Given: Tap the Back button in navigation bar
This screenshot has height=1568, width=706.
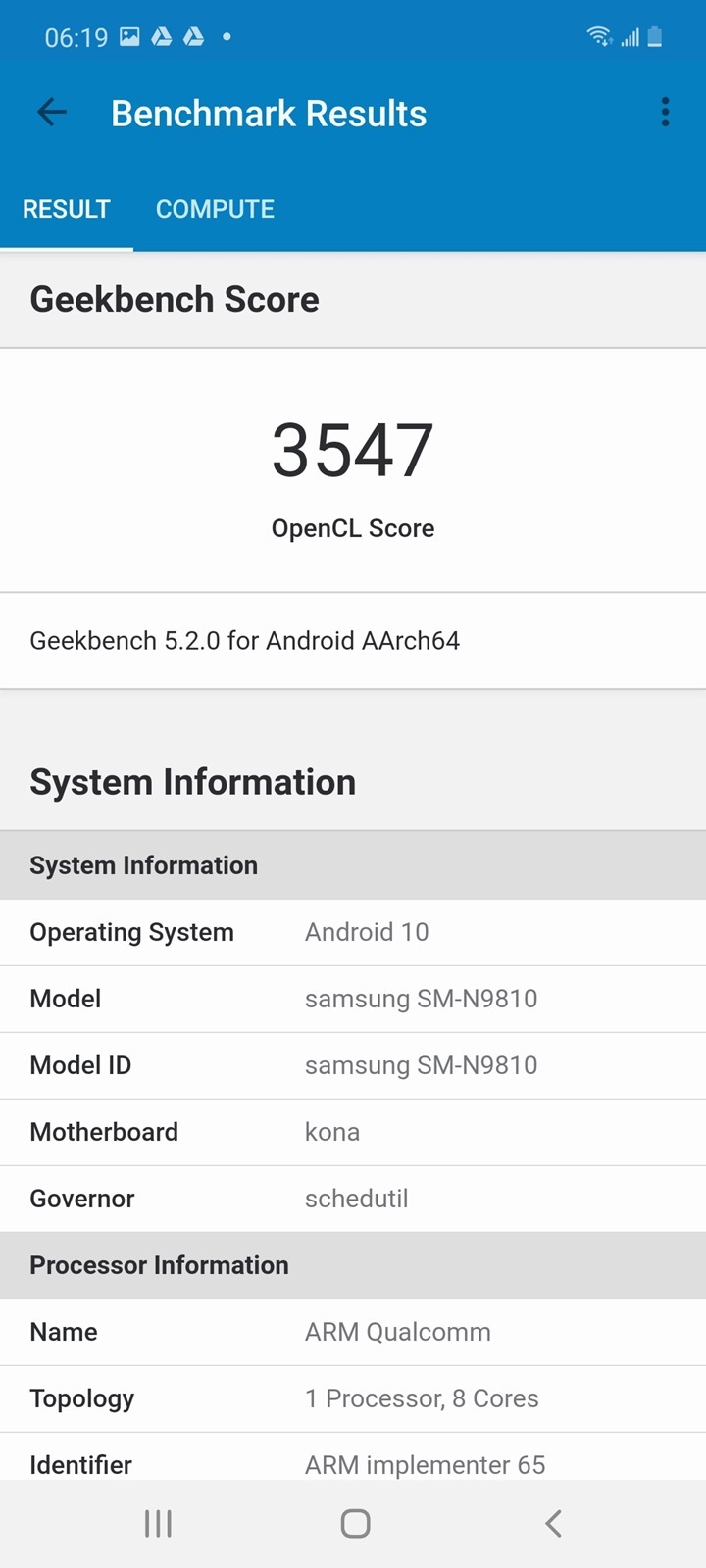Looking at the screenshot, I should [x=552, y=1523].
